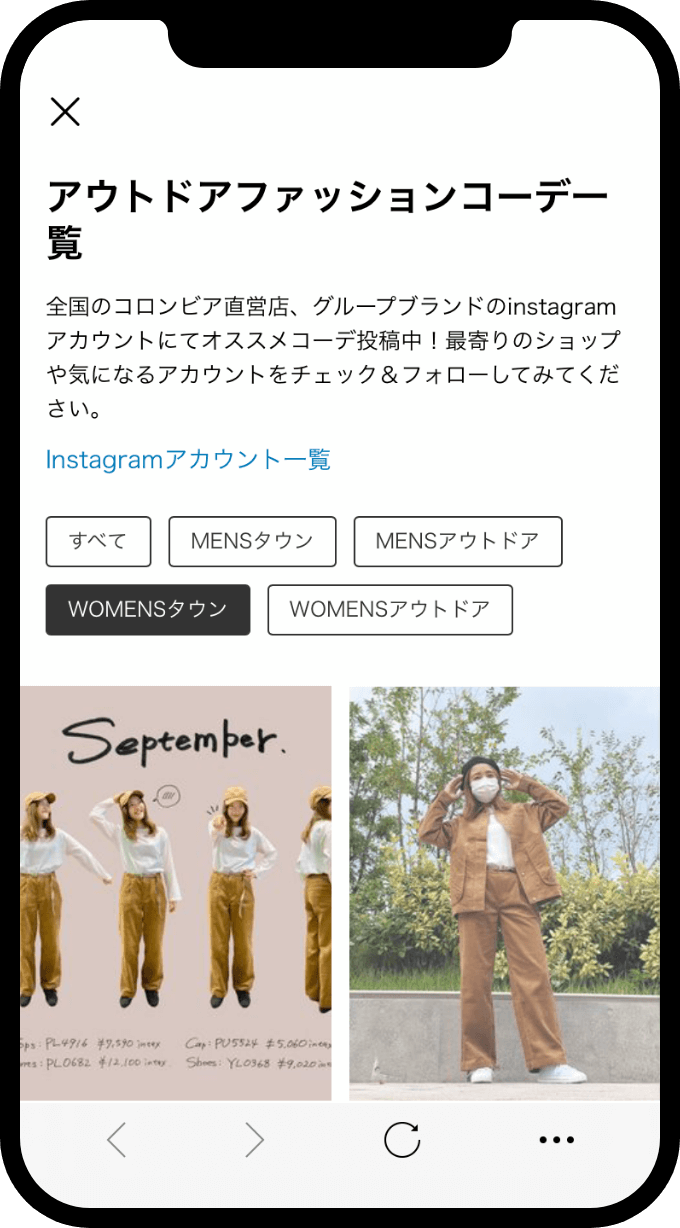This screenshot has width=680, height=1228.
Task: Open the September outfit post
Action: [176, 893]
